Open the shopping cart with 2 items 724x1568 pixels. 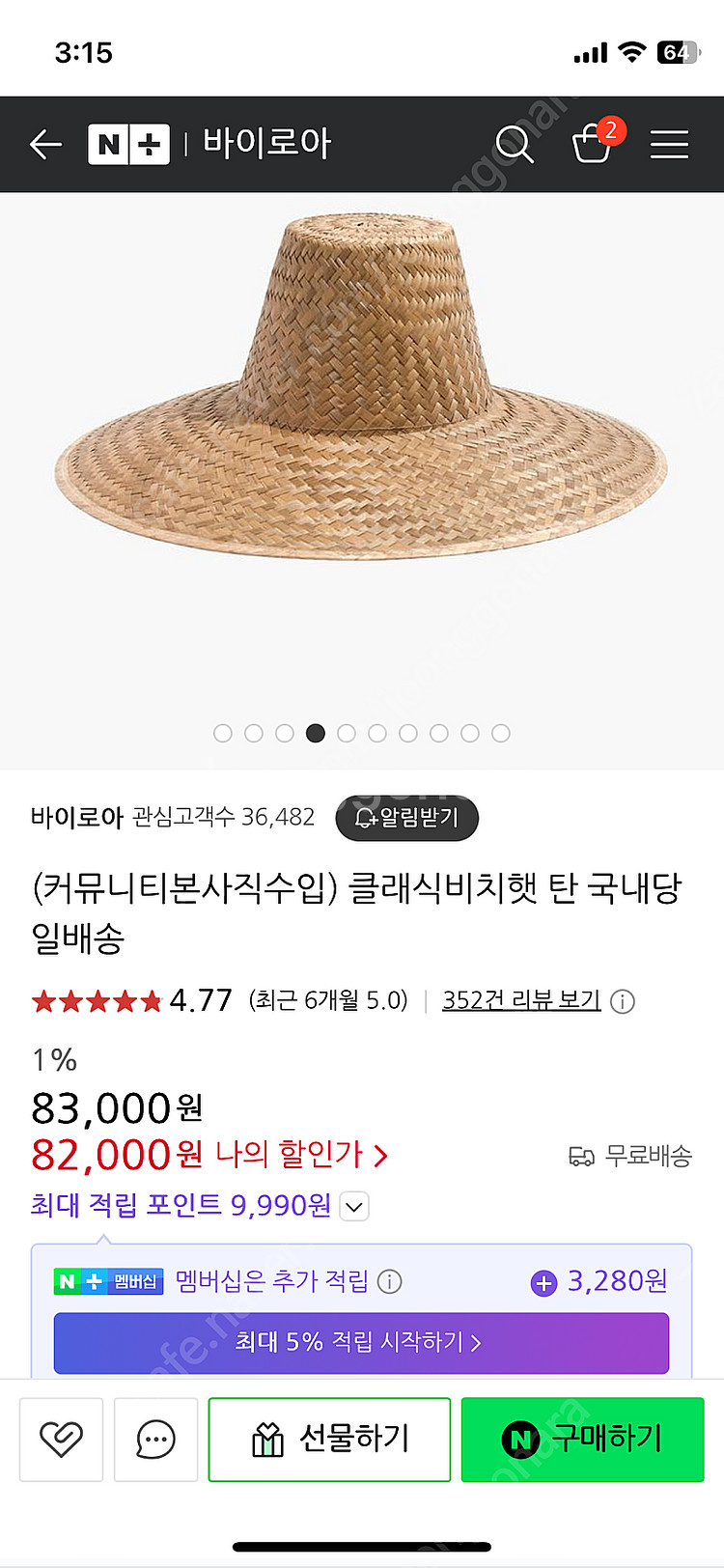592,147
